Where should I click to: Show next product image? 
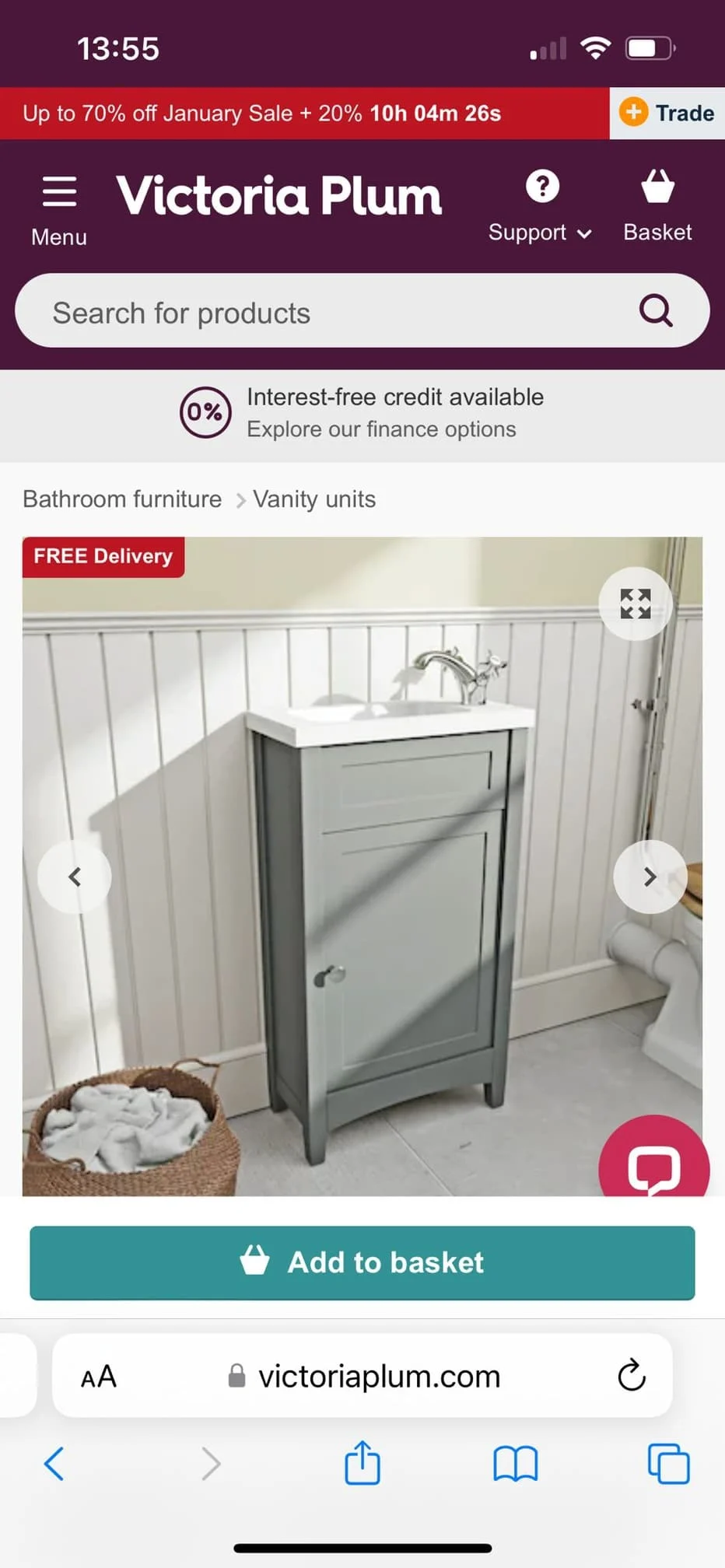[x=650, y=877]
